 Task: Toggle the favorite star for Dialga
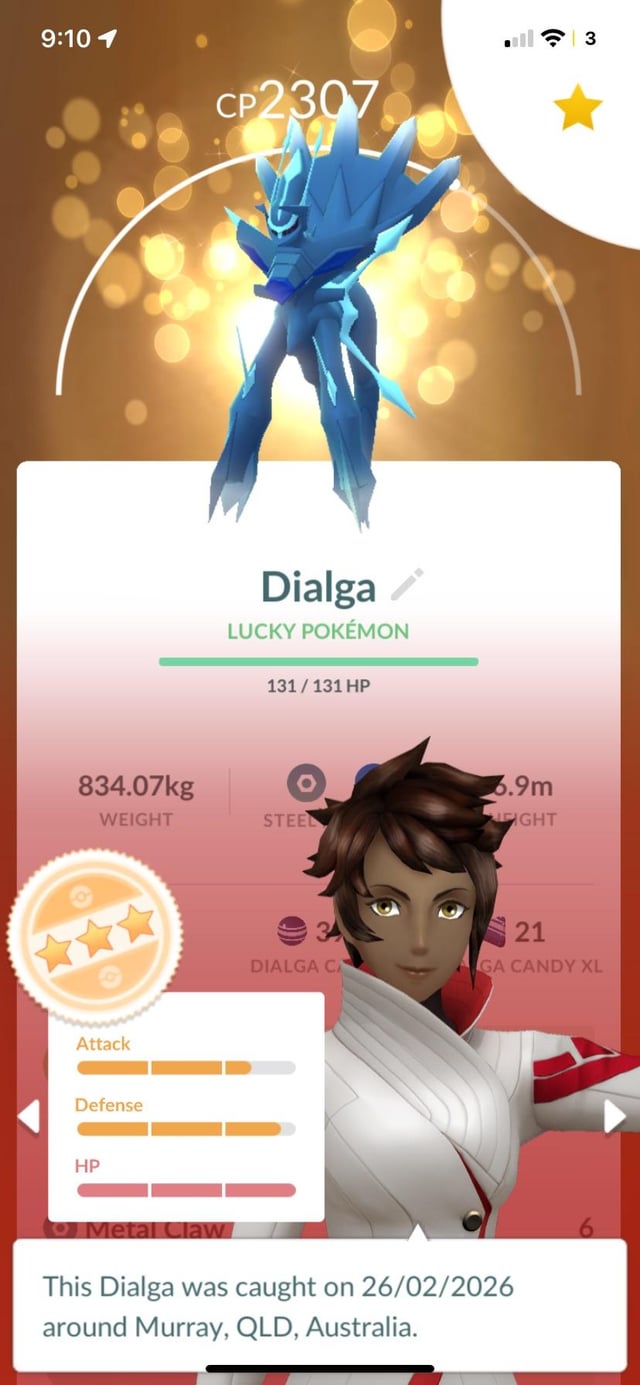(x=578, y=107)
